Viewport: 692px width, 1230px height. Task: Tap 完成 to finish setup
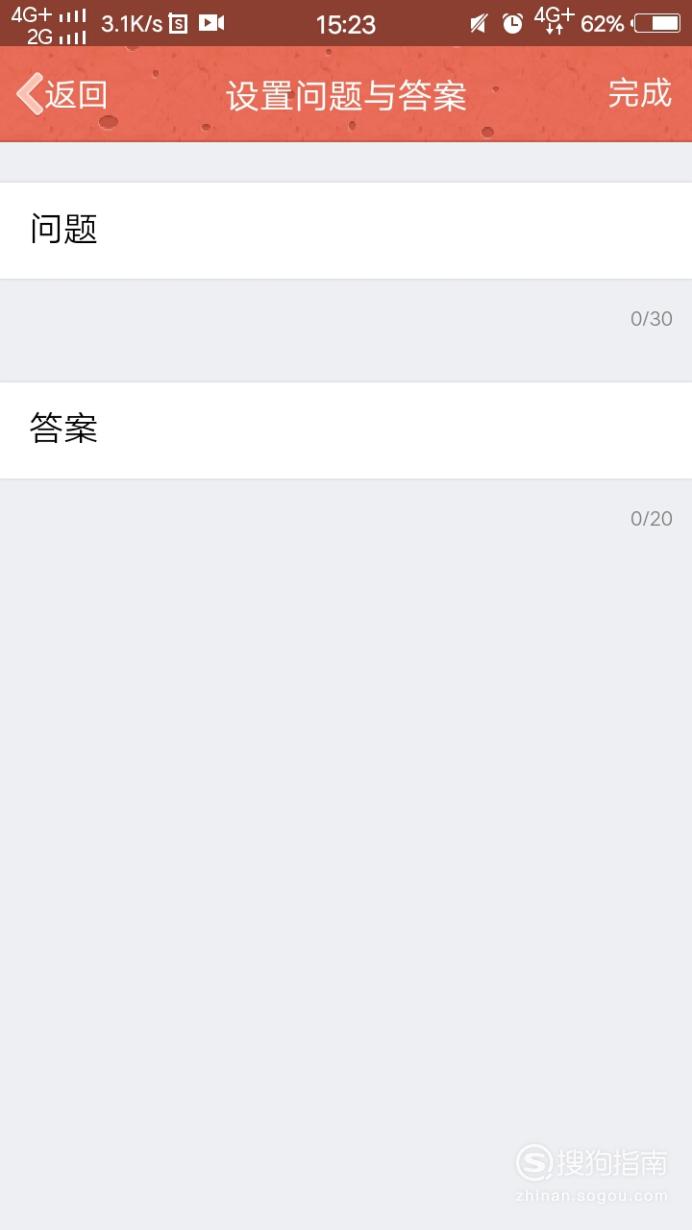tap(639, 94)
